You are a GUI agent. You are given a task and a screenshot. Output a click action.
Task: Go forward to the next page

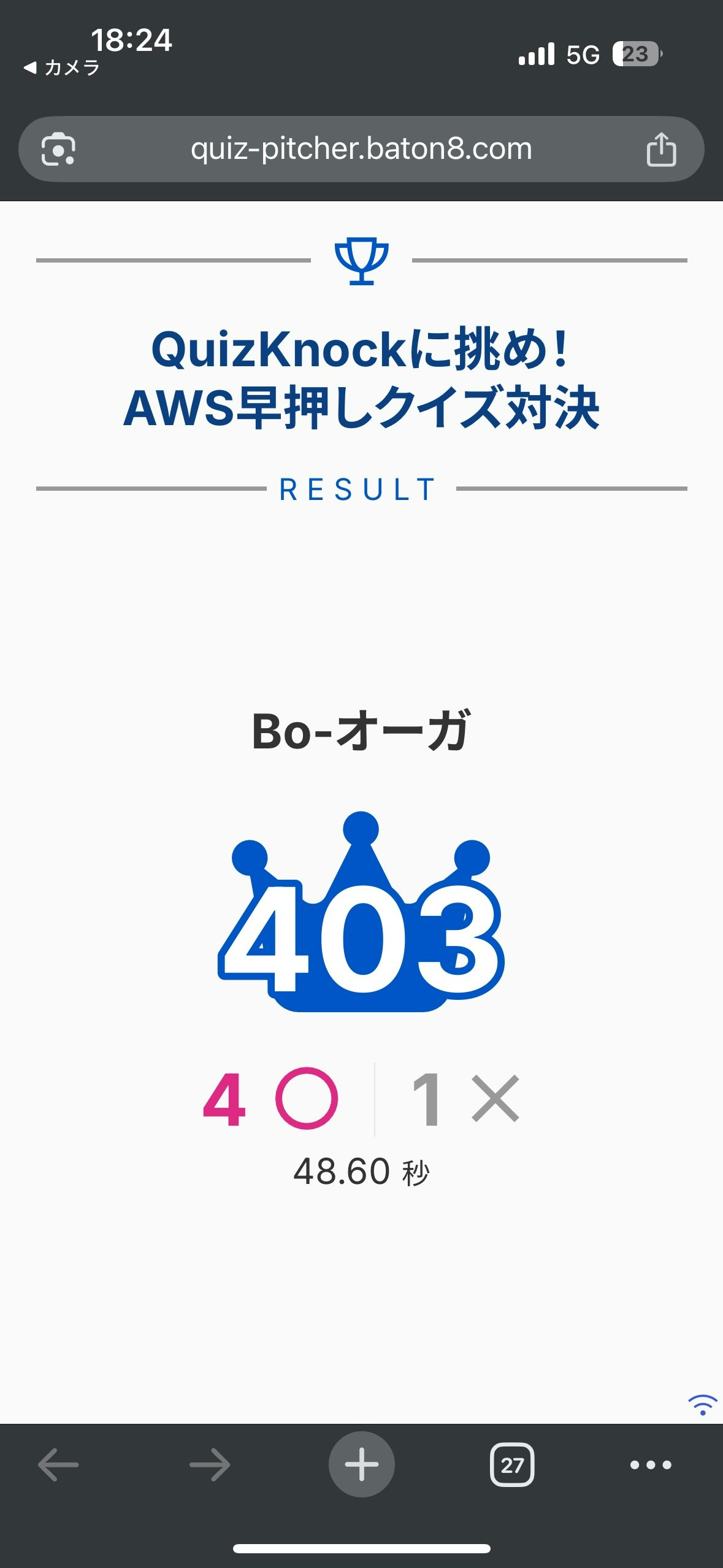click(210, 1465)
